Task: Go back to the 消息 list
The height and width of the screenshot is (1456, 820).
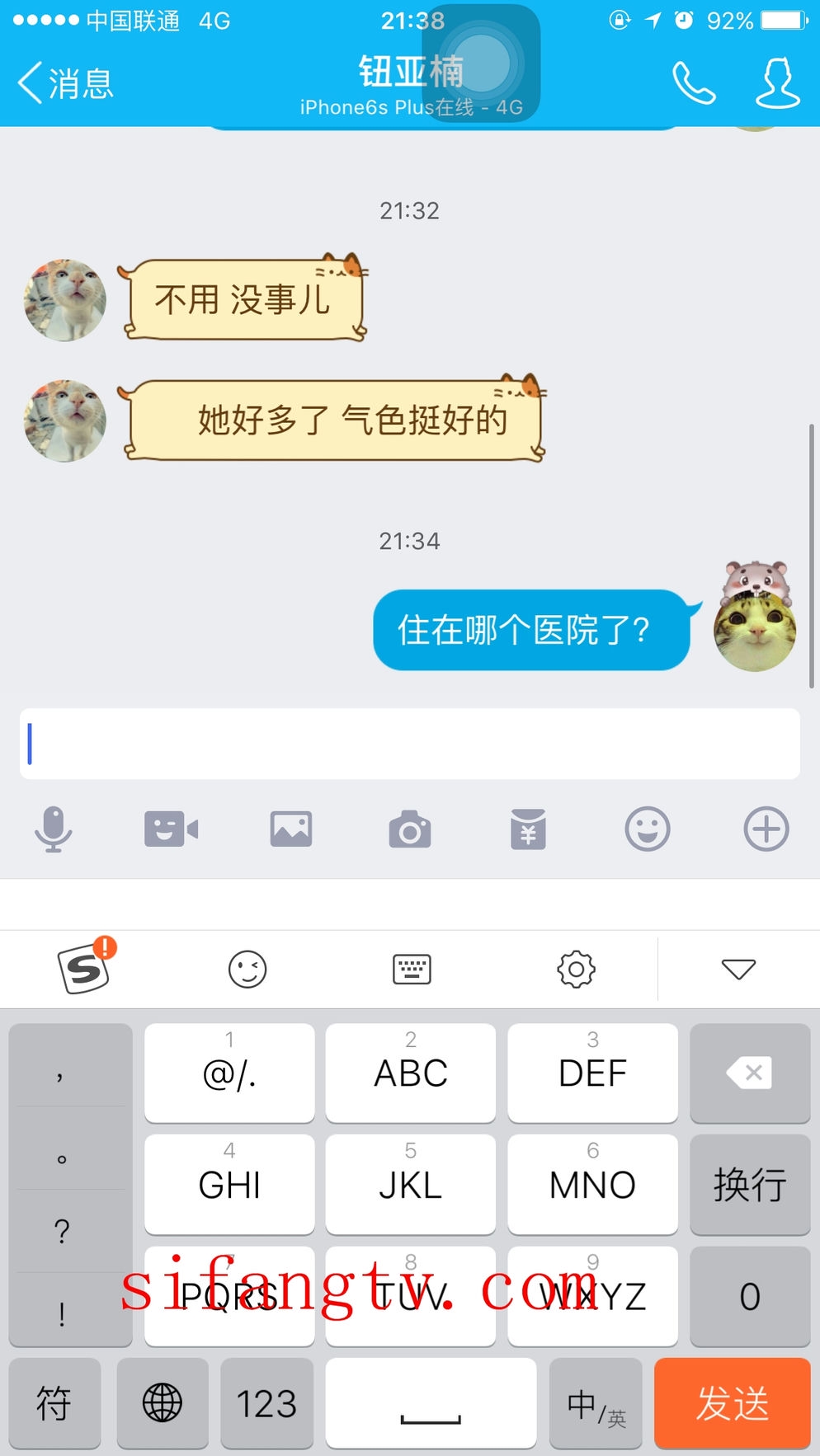Action: 64,83
